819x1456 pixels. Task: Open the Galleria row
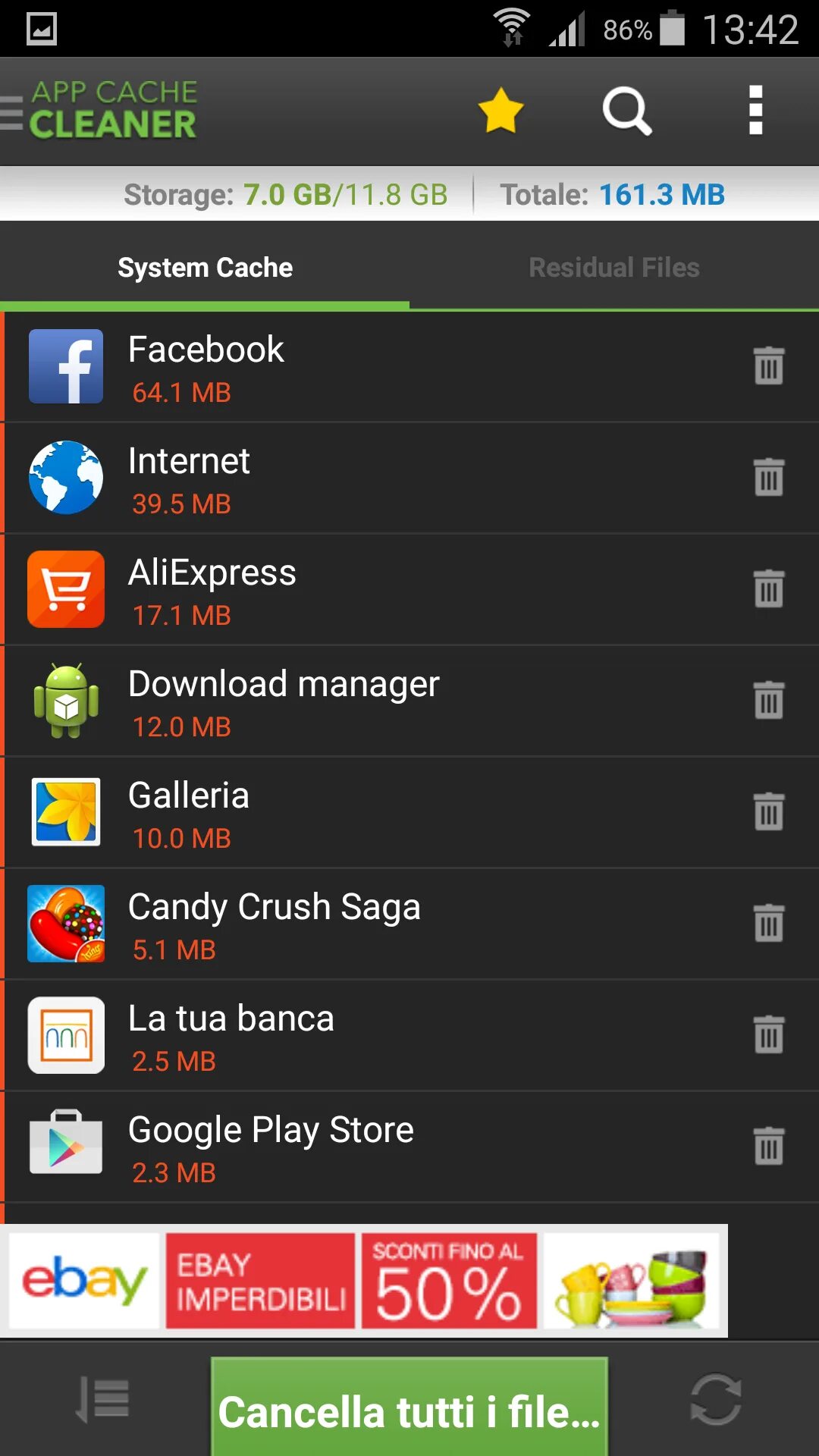(x=409, y=812)
